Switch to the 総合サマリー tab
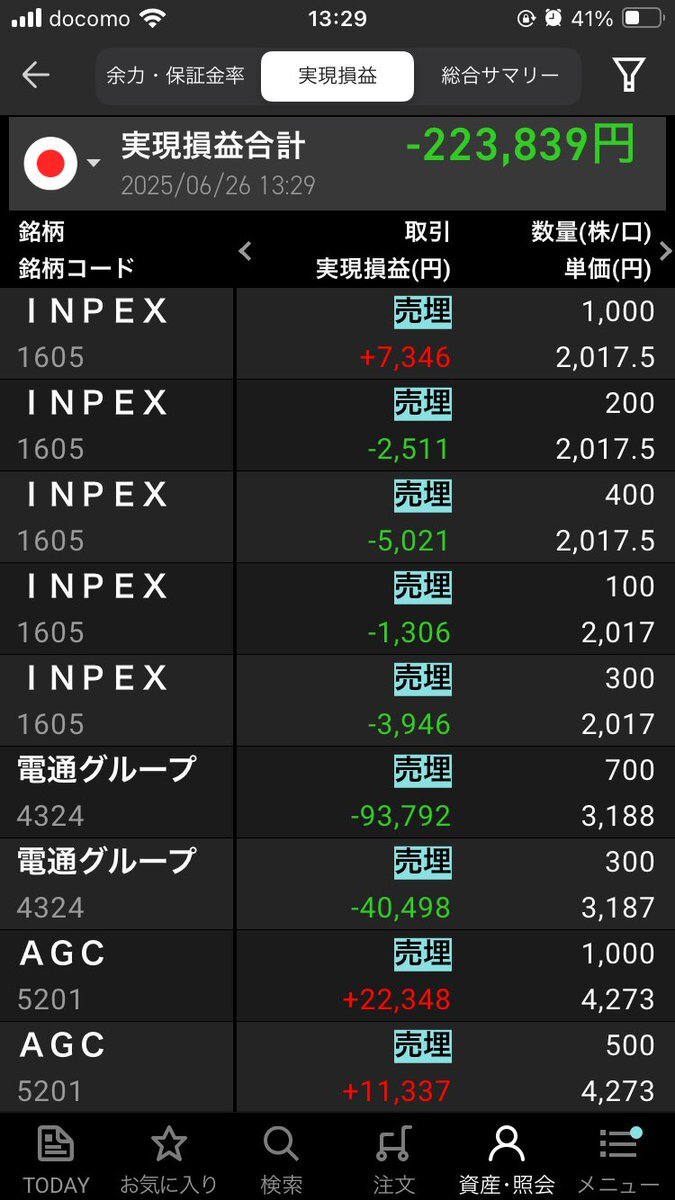 tap(500, 76)
